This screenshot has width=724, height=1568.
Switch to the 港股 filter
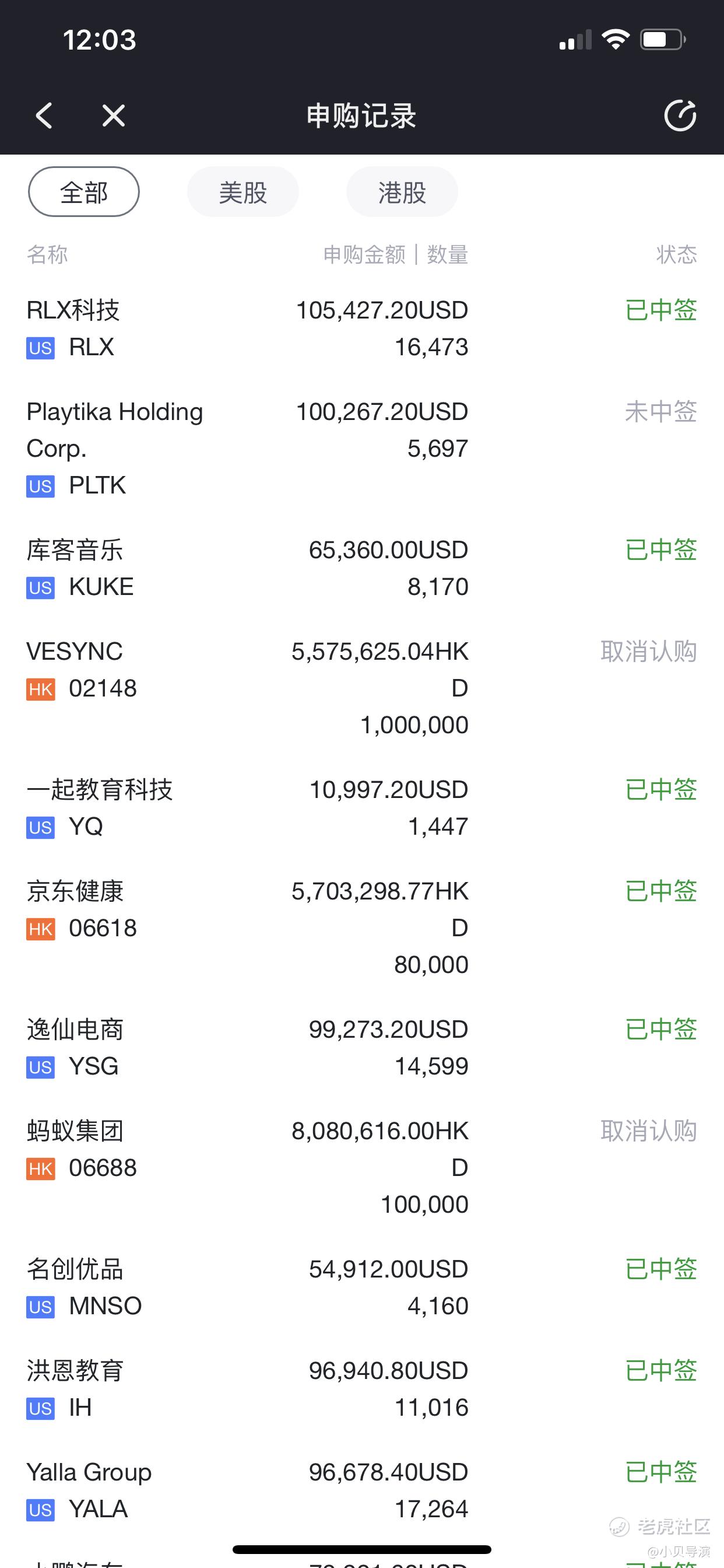[x=402, y=192]
